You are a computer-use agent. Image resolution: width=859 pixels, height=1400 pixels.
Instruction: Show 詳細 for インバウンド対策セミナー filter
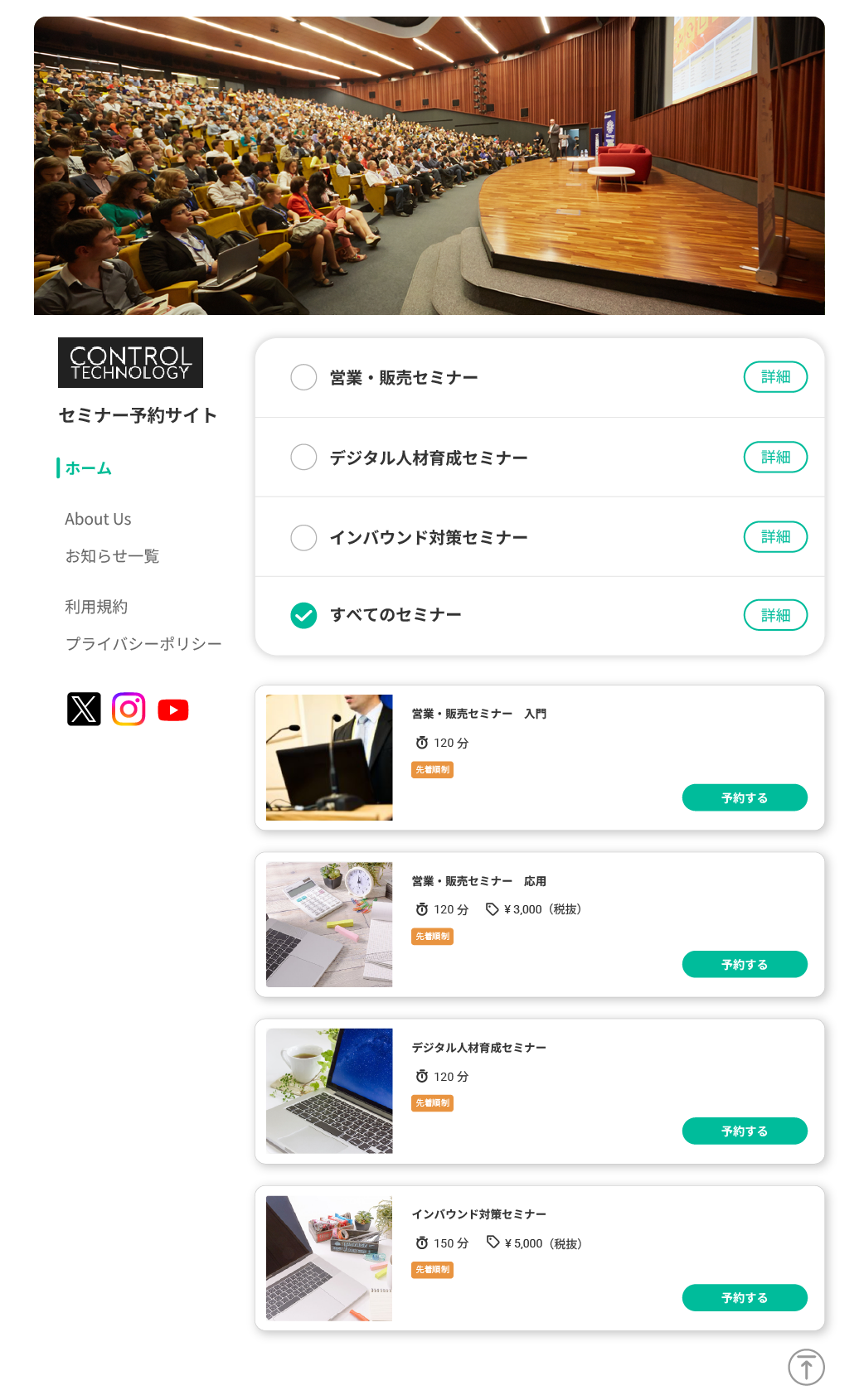tap(774, 537)
